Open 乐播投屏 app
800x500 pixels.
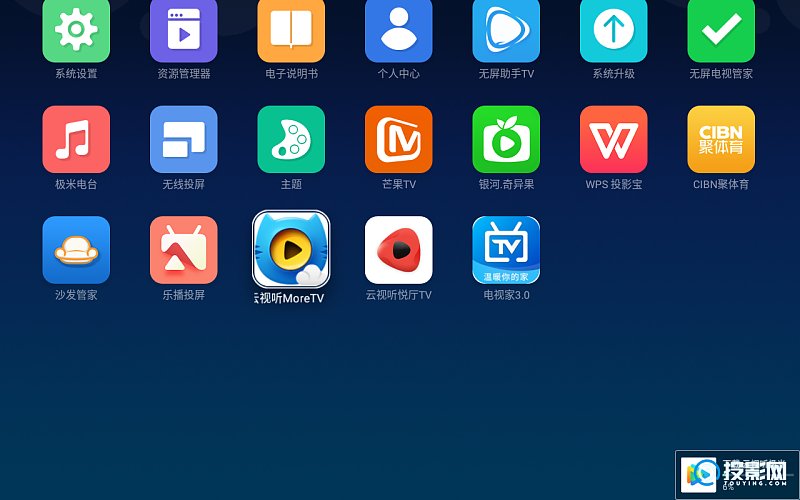[x=183, y=250]
